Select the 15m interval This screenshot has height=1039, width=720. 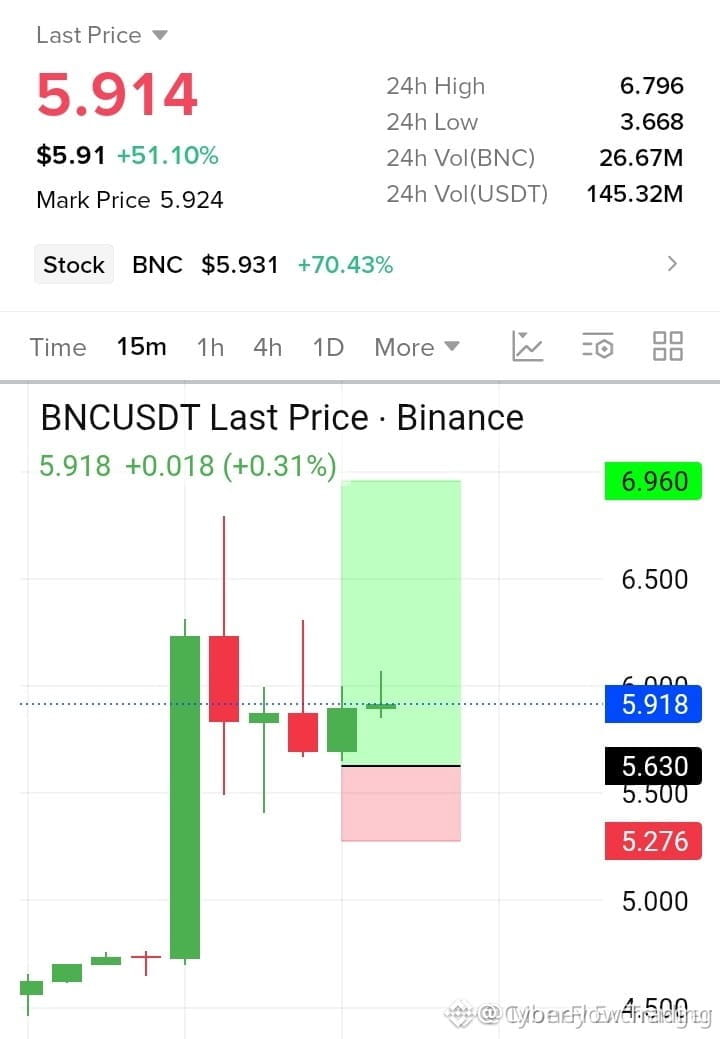[x=142, y=347]
